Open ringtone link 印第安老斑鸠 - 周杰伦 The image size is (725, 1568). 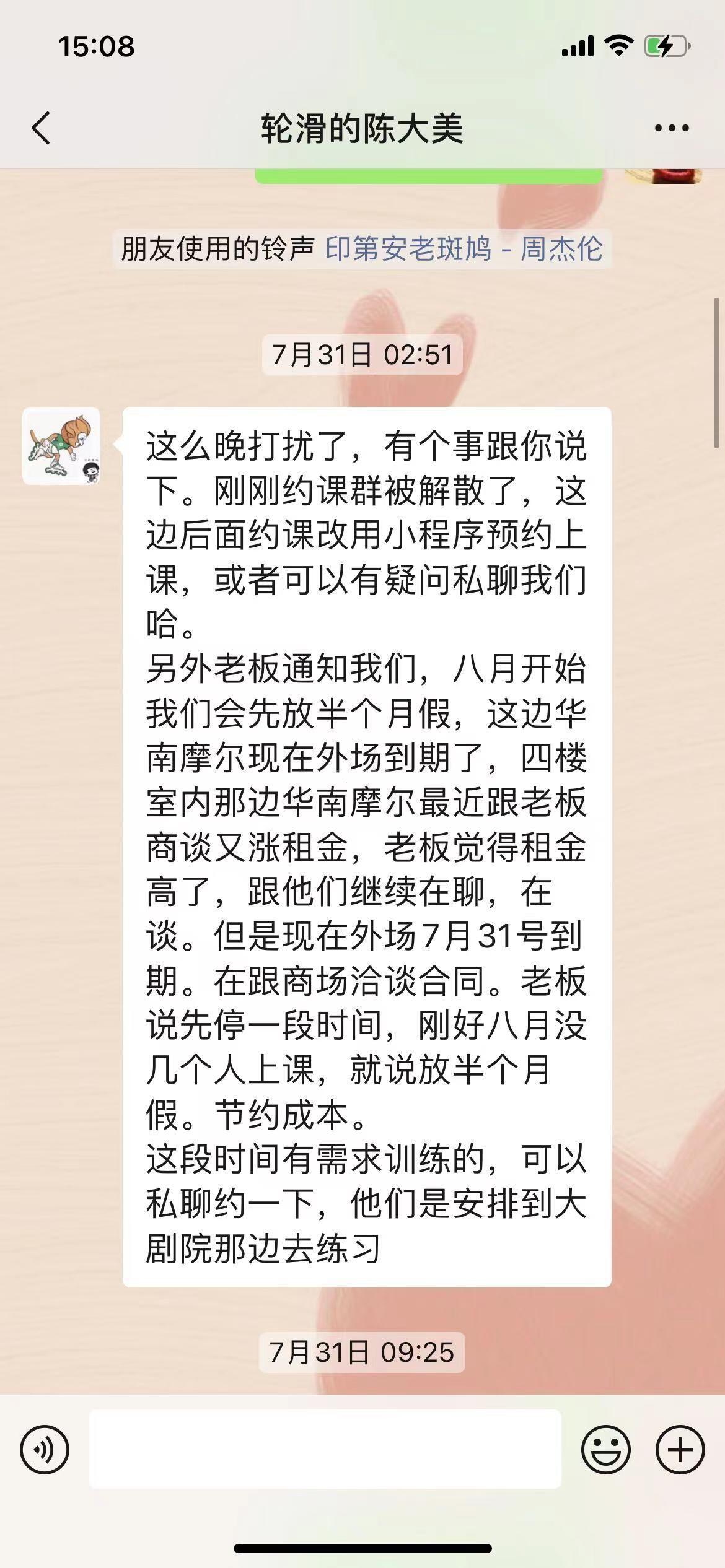point(464,249)
